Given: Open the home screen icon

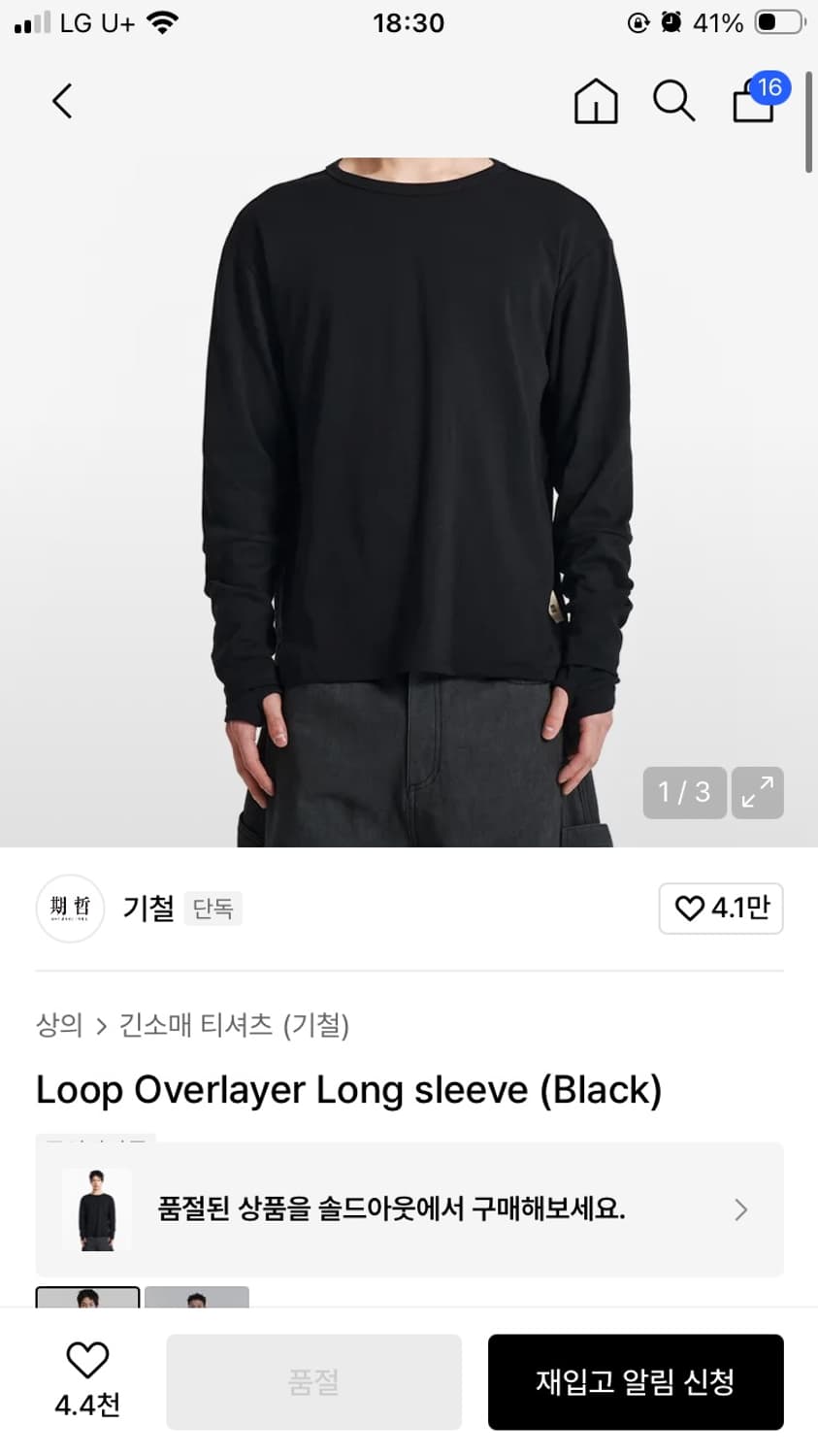Looking at the screenshot, I should pyautogui.click(x=595, y=100).
